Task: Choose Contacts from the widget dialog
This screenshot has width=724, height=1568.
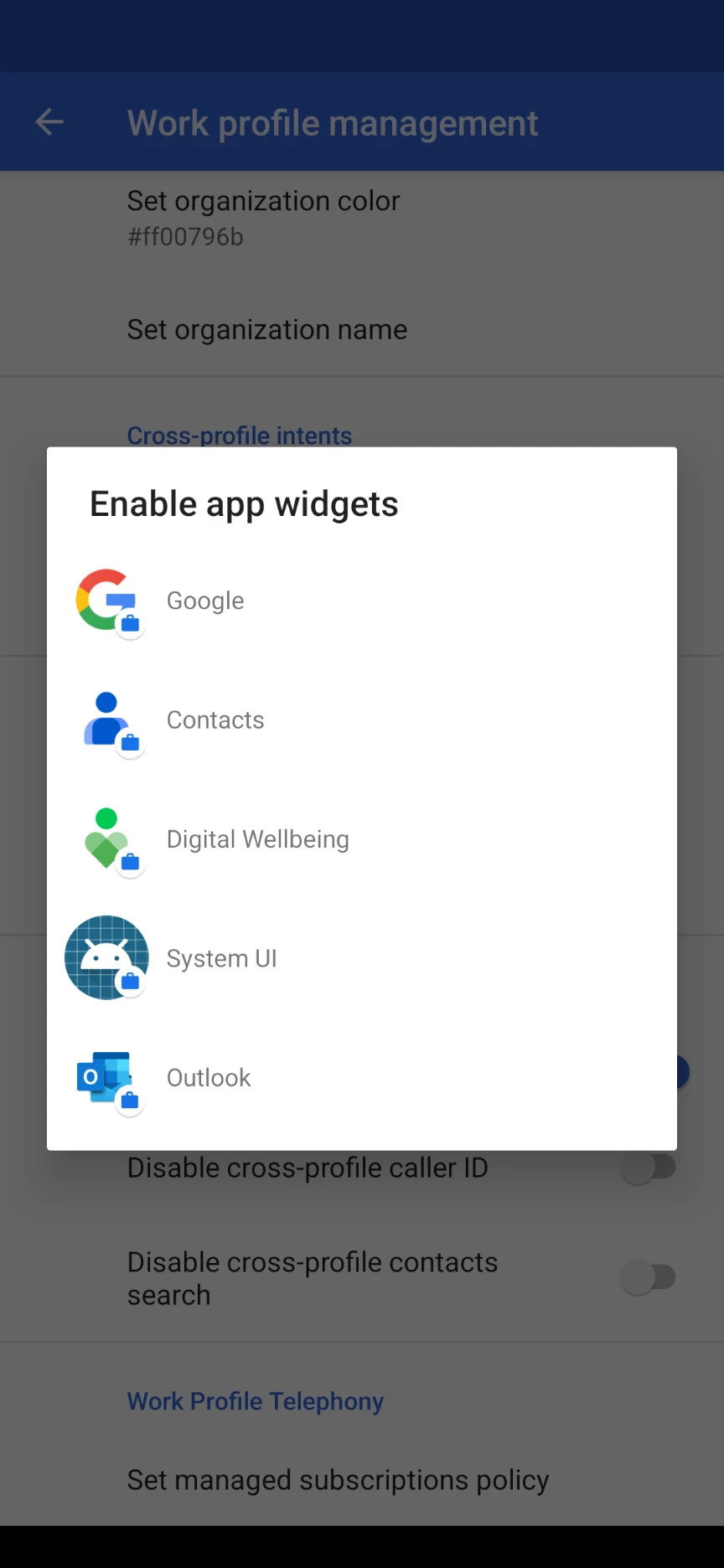Action: pyautogui.click(x=215, y=720)
